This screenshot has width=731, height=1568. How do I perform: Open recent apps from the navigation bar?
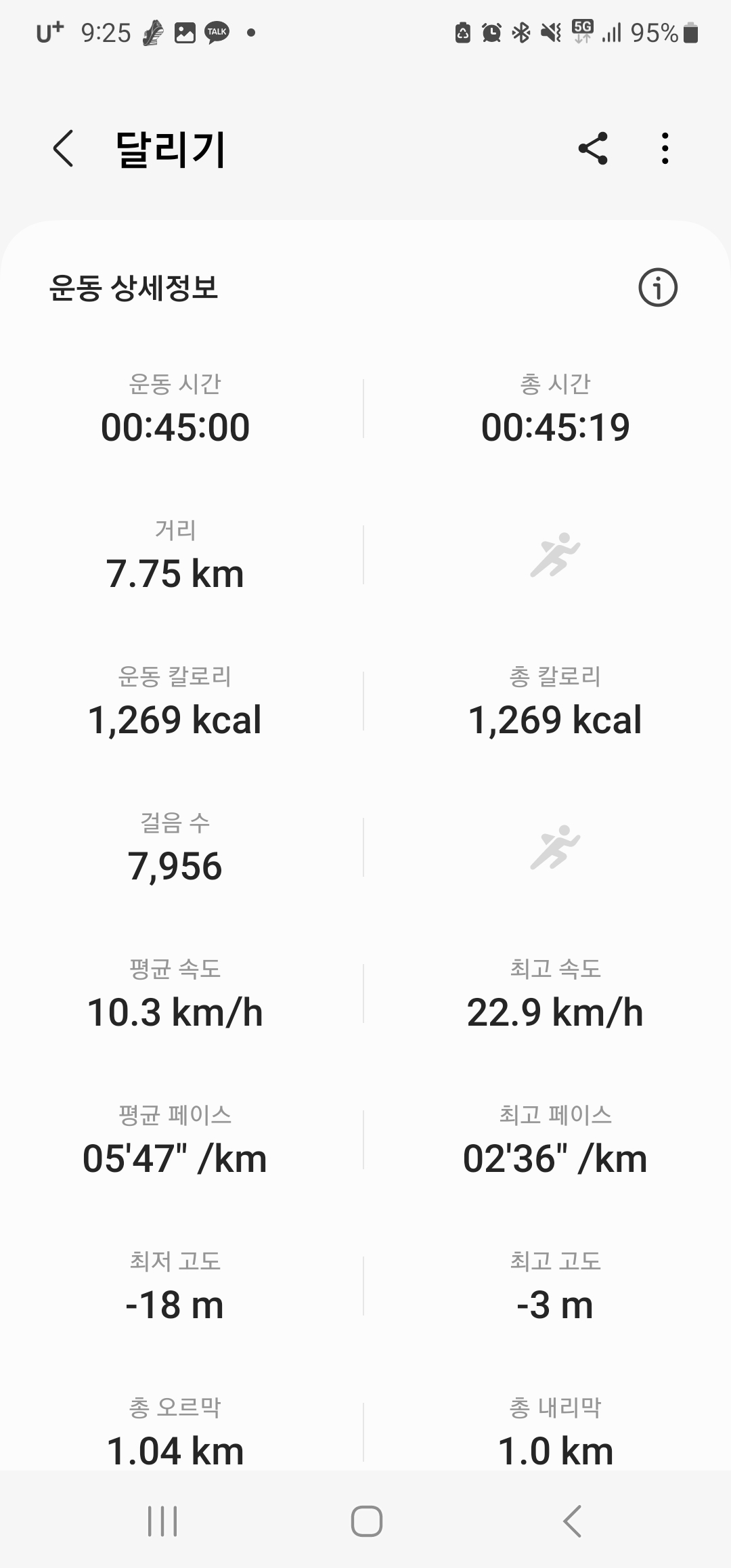(162, 1521)
